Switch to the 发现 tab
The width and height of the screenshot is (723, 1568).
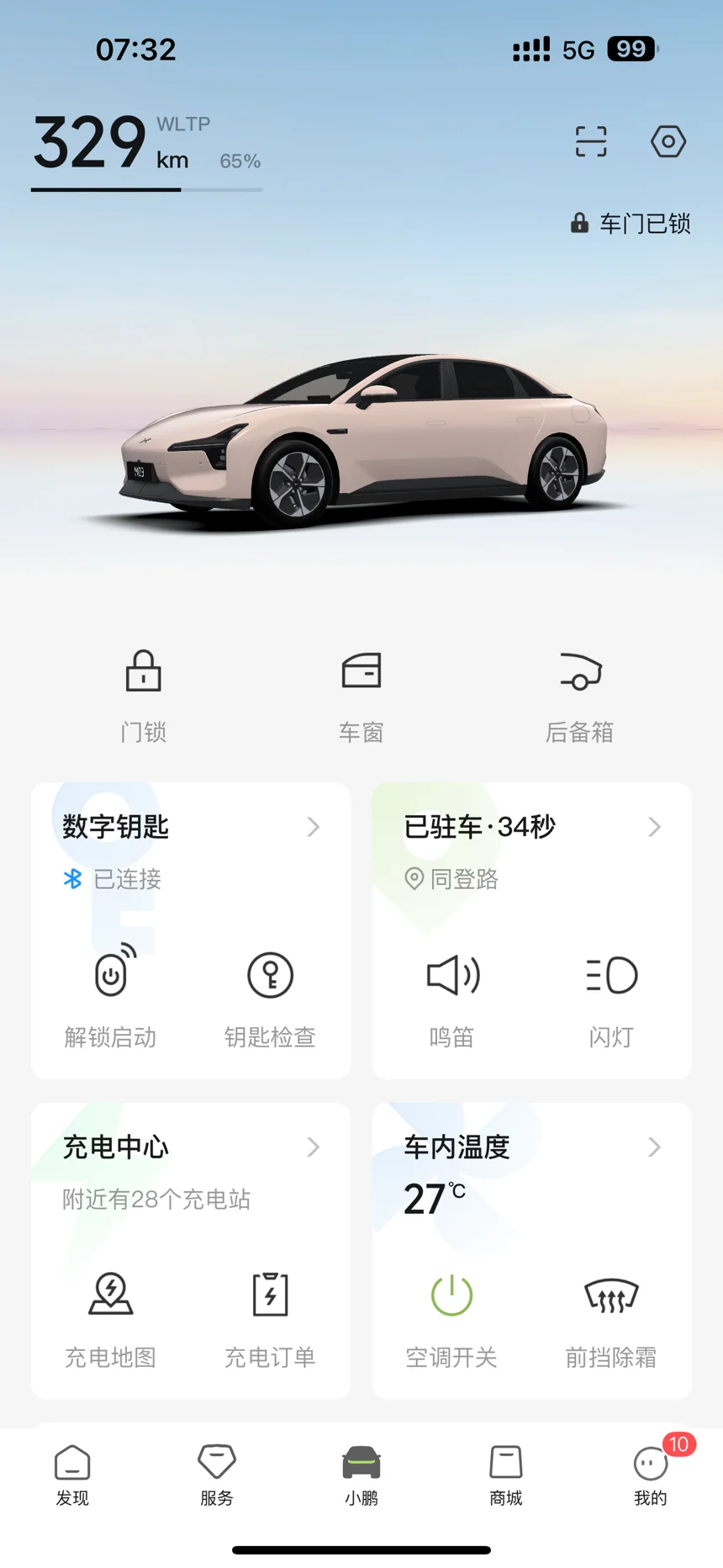[x=72, y=1475]
